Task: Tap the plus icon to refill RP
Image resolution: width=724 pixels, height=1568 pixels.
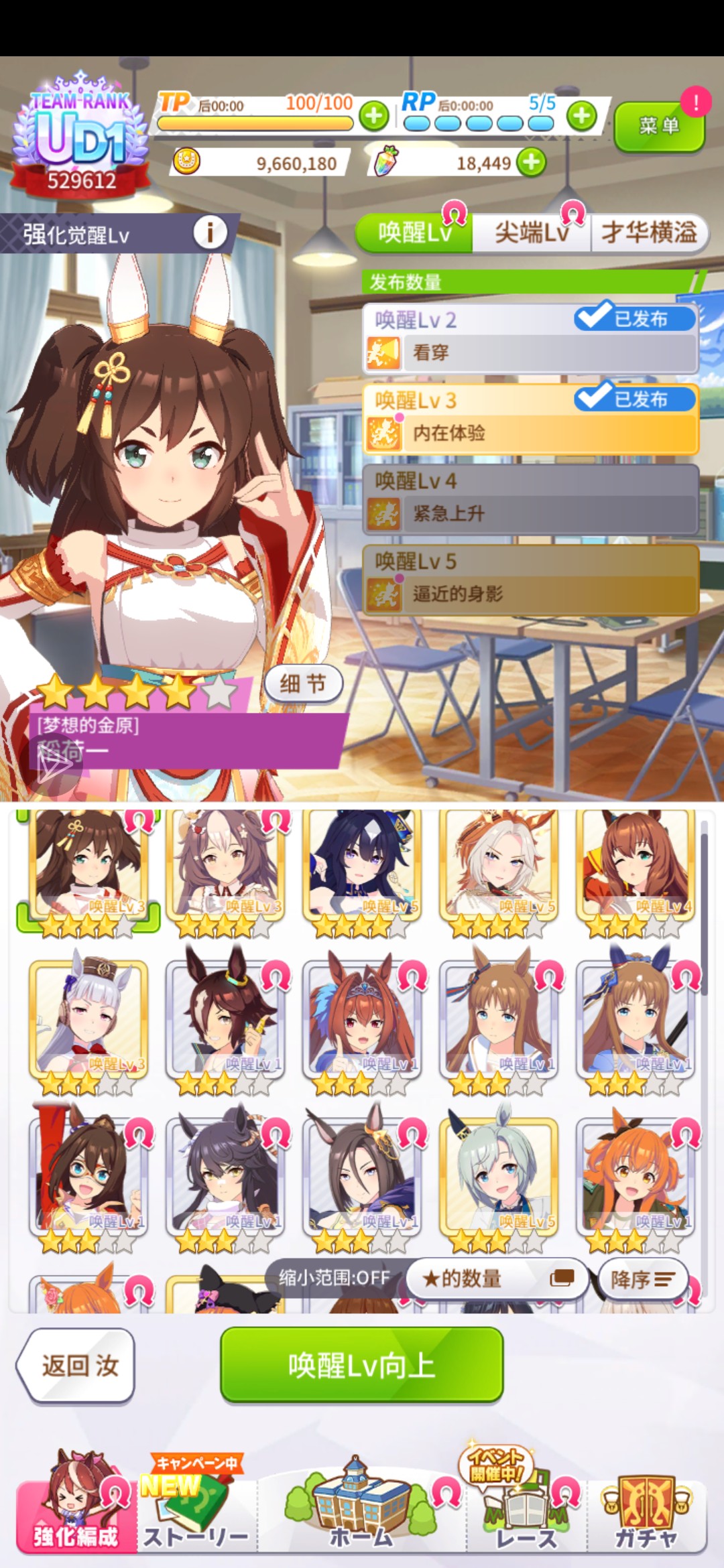Action: 581,116
